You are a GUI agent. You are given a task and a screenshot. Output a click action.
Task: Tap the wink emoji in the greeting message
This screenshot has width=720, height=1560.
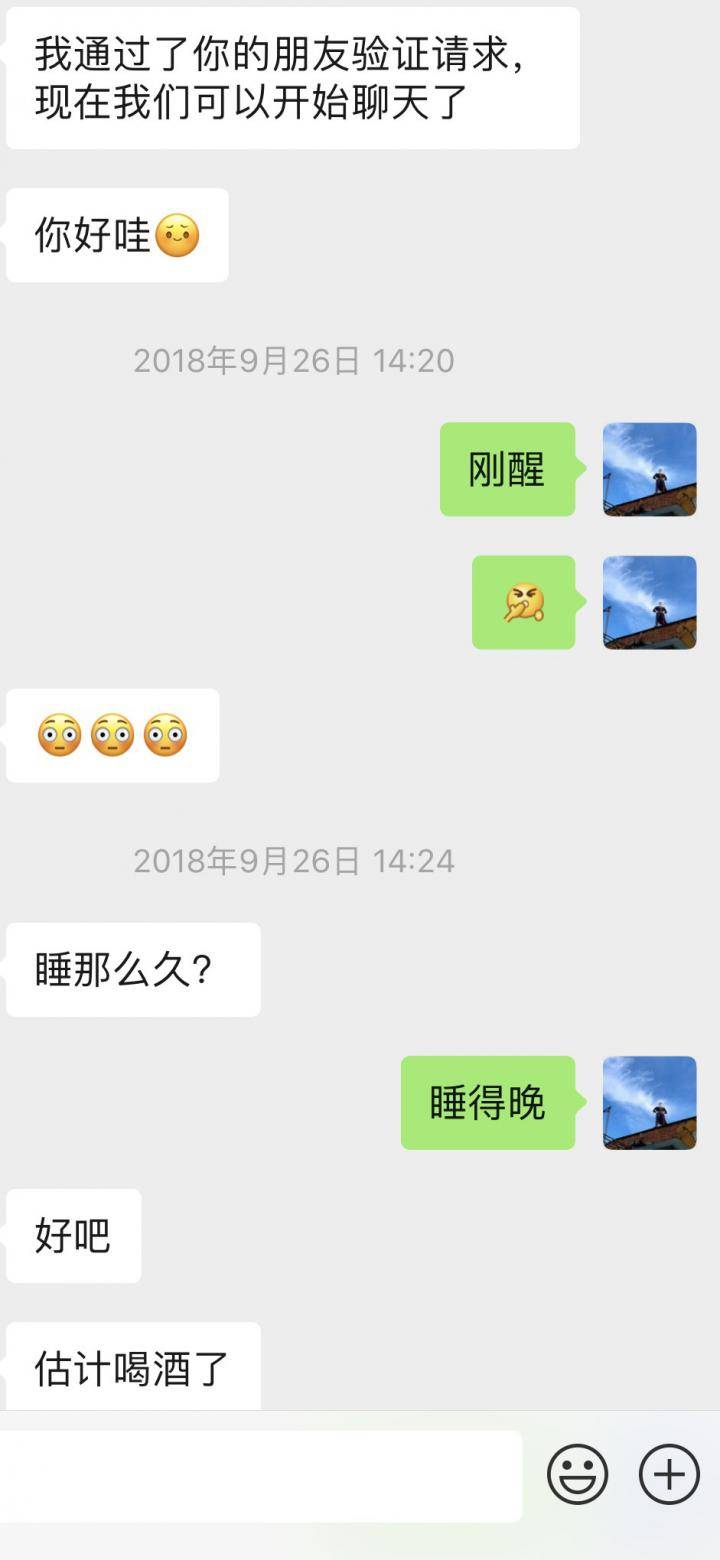click(177, 233)
